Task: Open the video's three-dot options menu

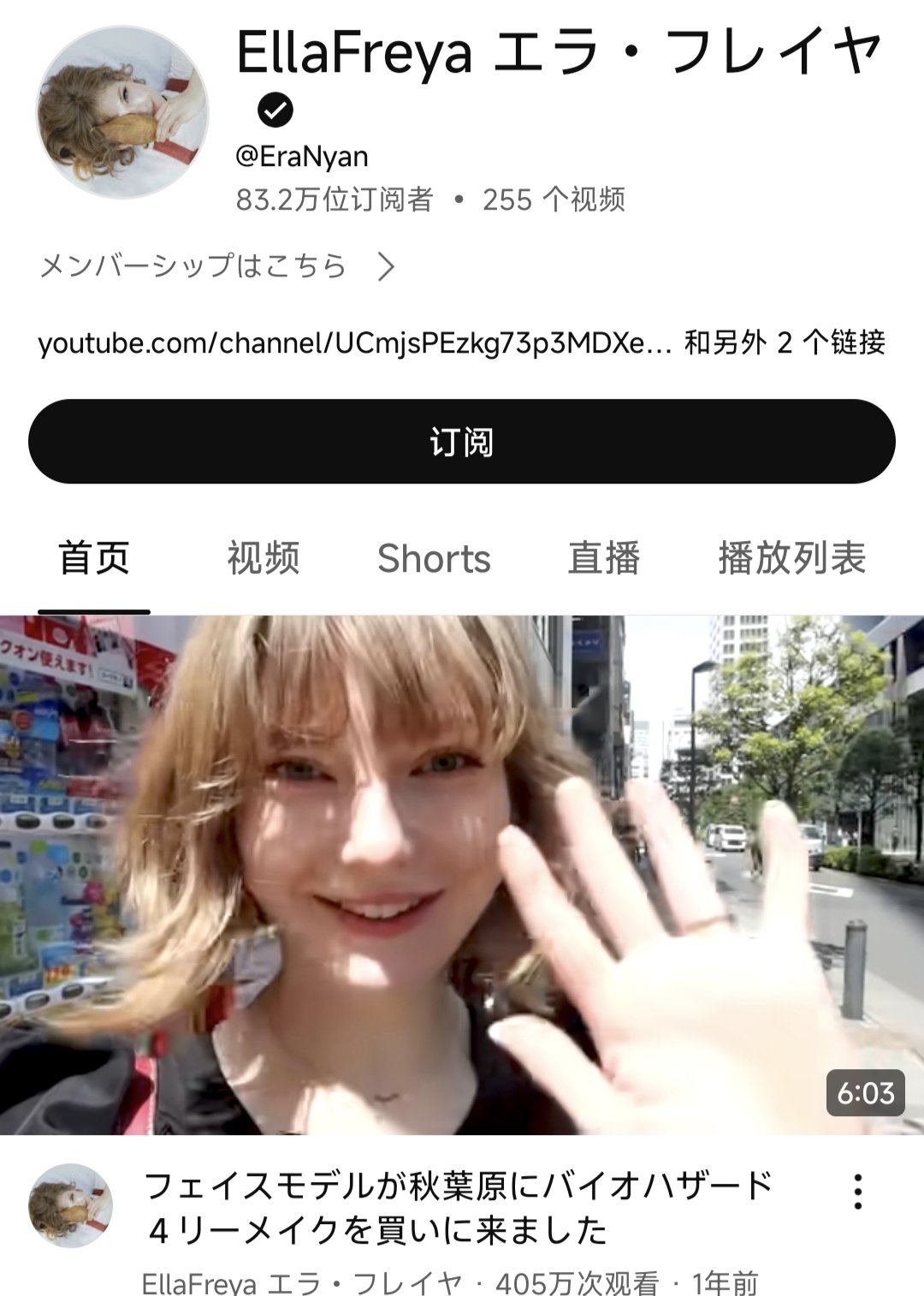Action: pyautogui.click(x=857, y=1192)
